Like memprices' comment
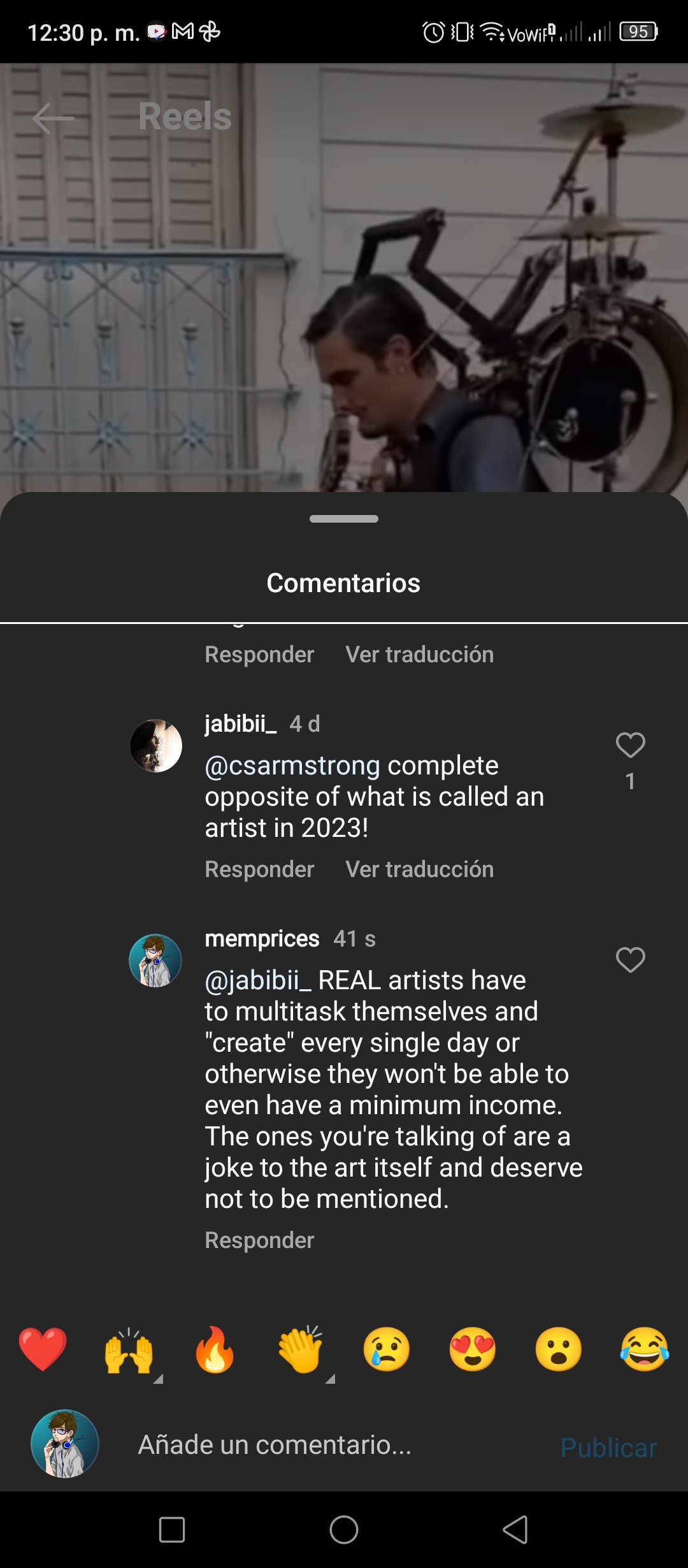This screenshot has width=688, height=1568. (630, 959)
